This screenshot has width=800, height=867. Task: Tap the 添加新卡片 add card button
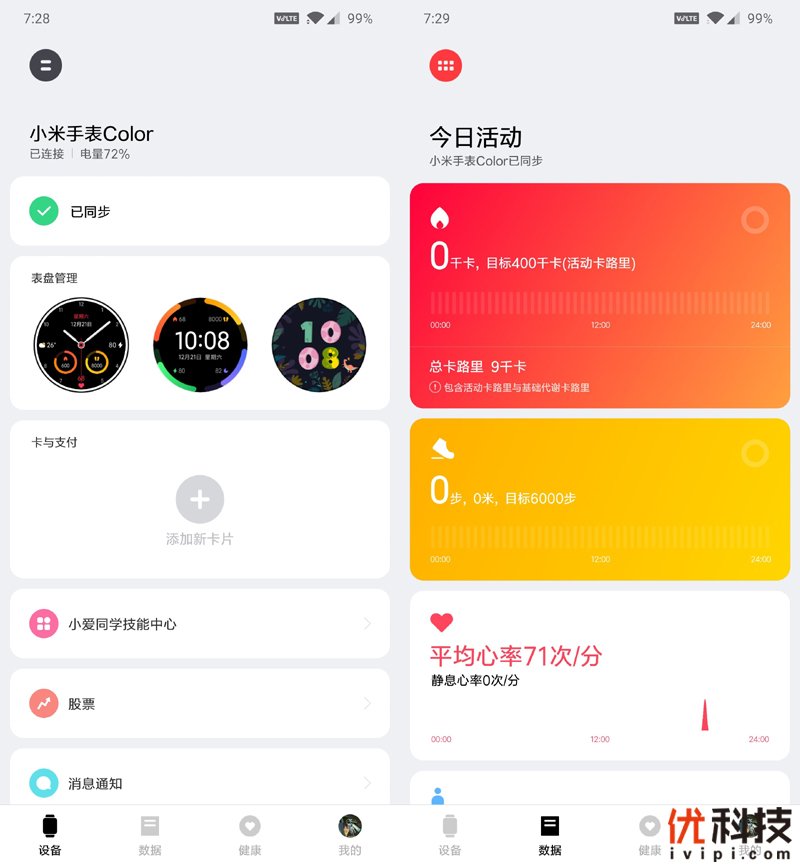pos(200,500)
